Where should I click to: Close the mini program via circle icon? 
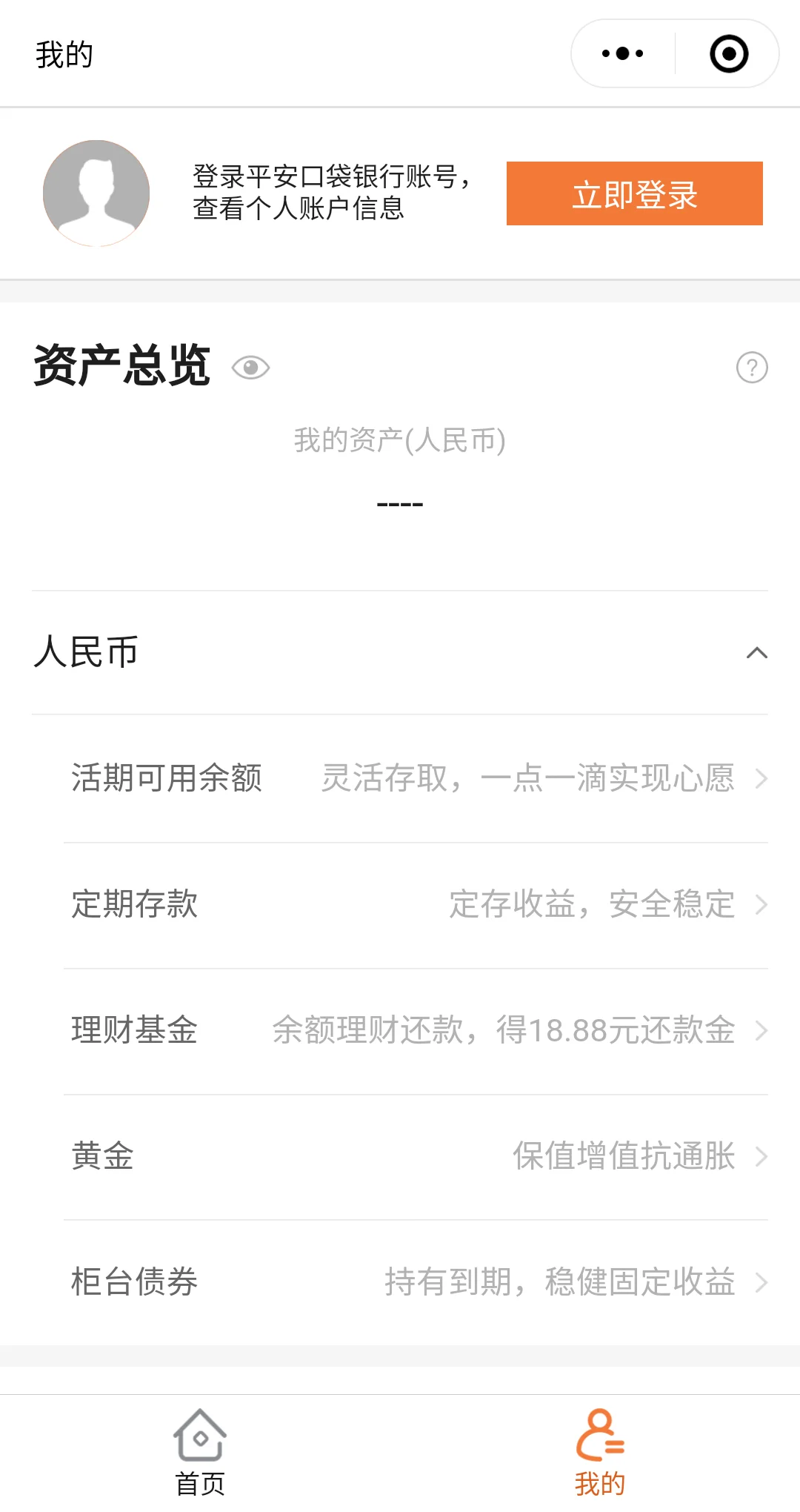[x=729, y=53]
